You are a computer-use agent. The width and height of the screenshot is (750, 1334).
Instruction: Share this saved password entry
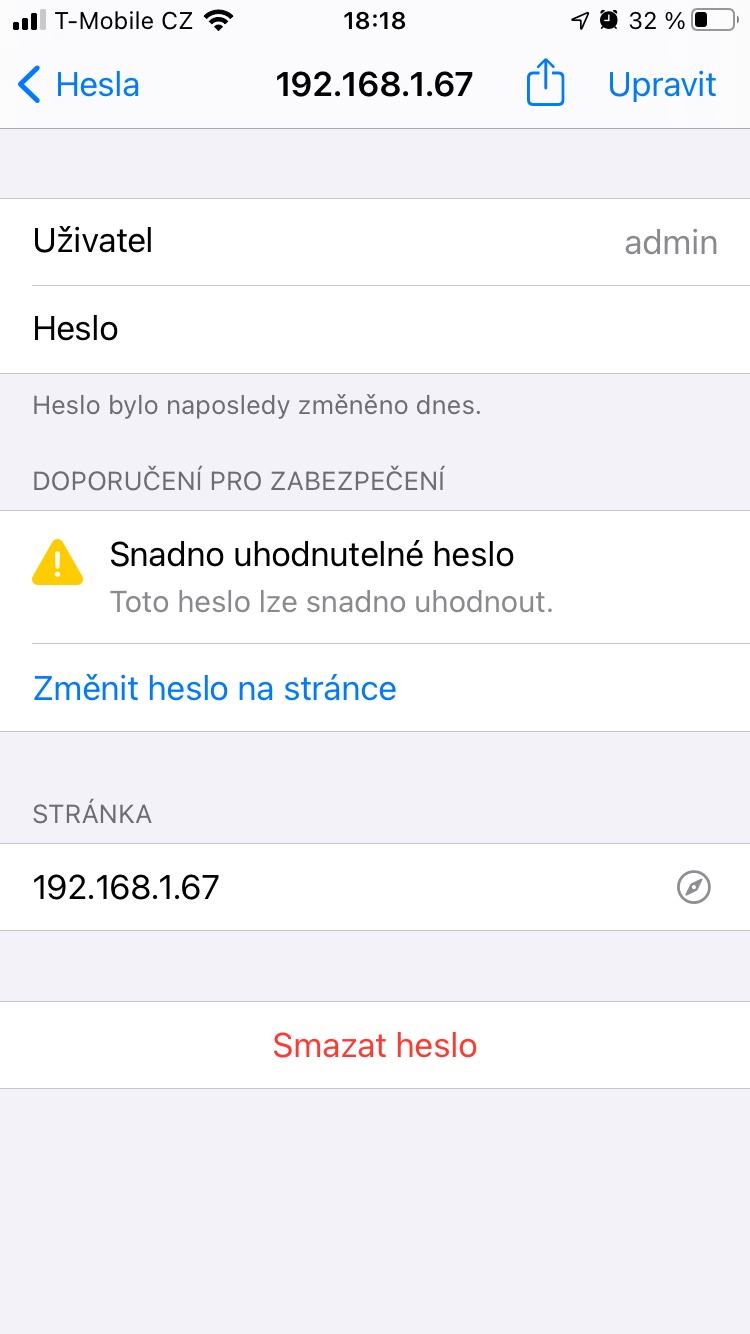pyautogui.click(x=545, y=83)
